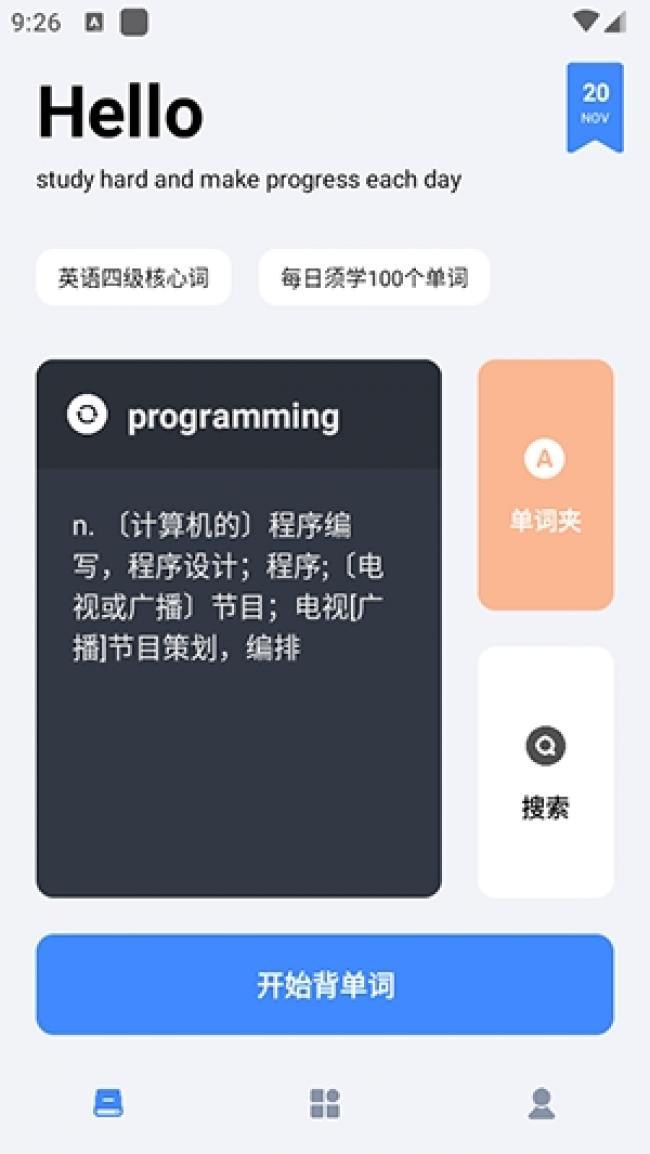Viewport: 650px width, 1154px height.
Task: Open the 单词夹 word folder card
Action: (545, 485)
